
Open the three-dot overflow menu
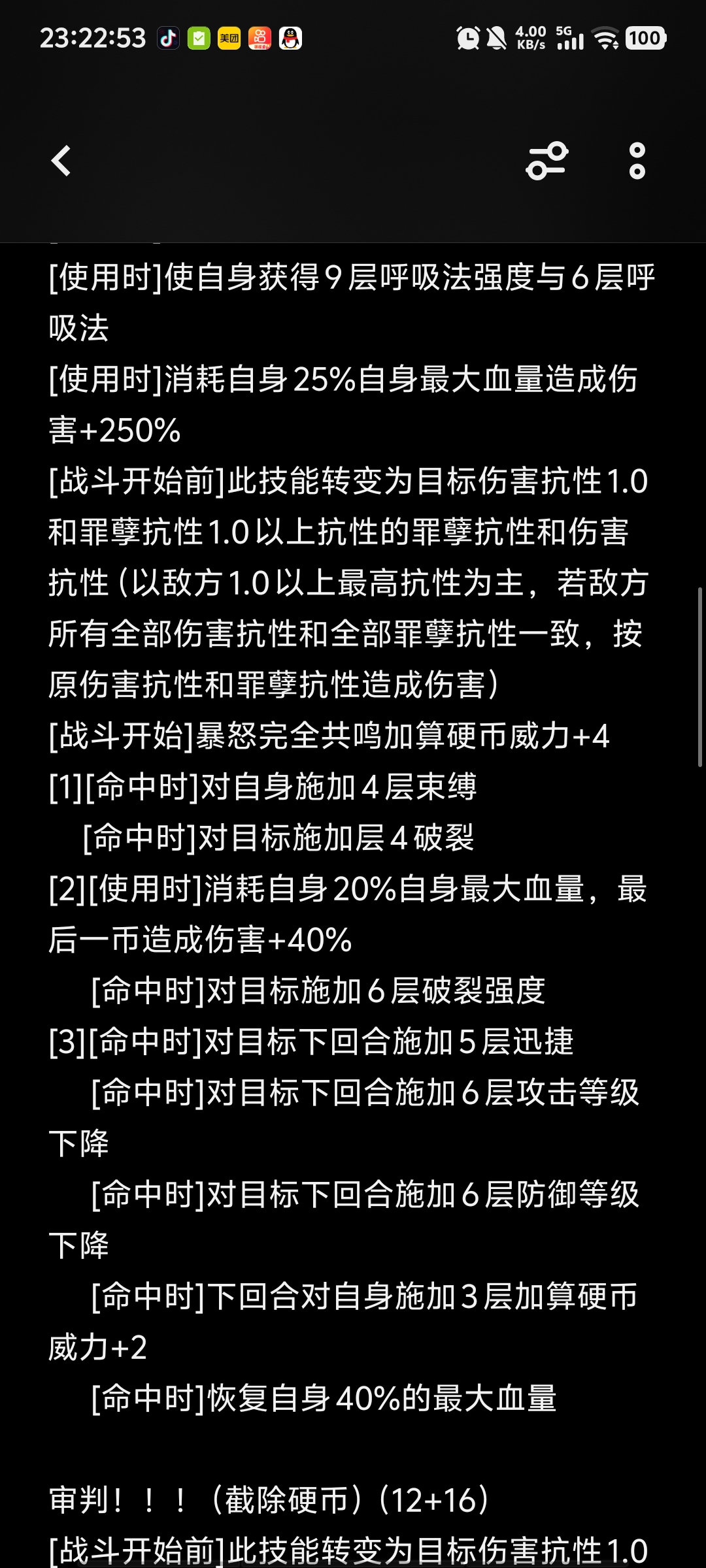click(637, 161)
